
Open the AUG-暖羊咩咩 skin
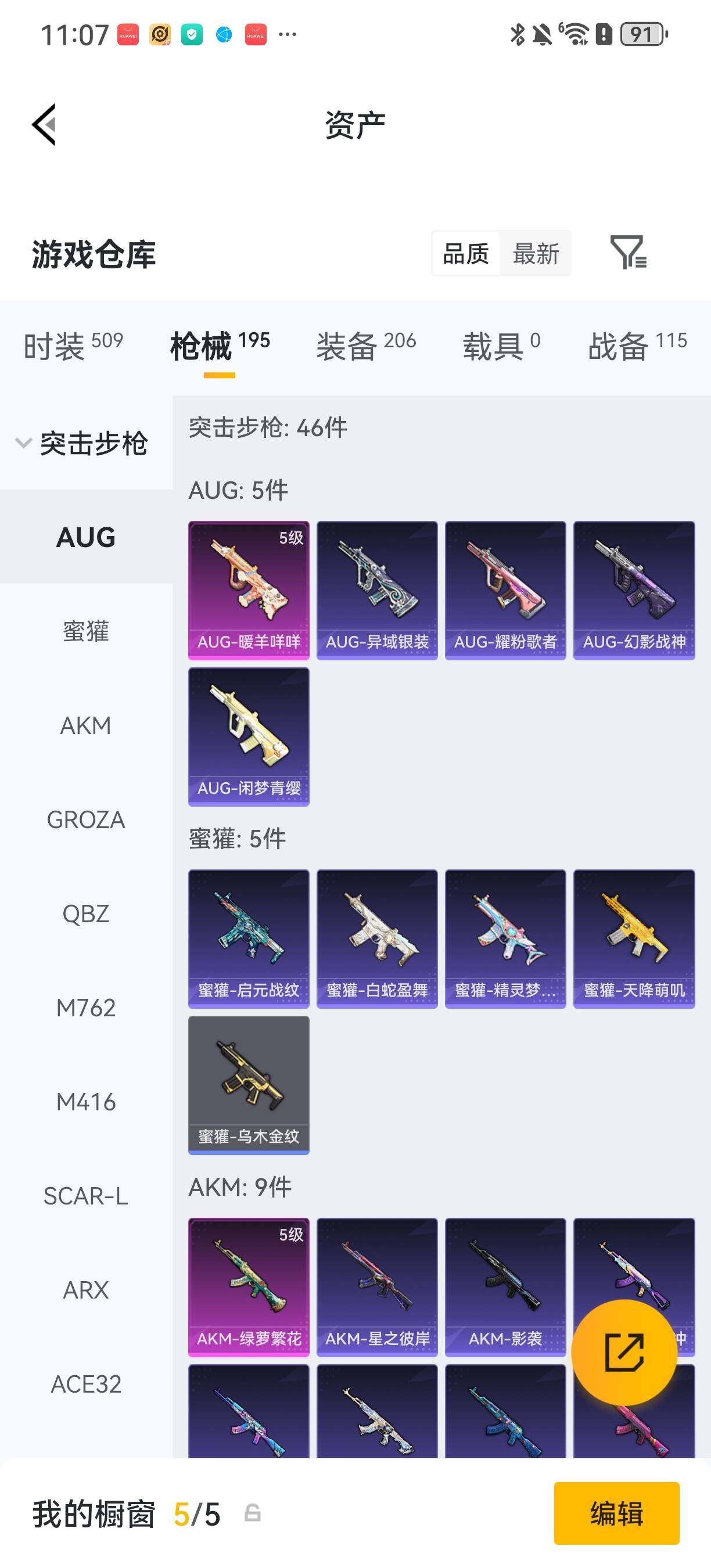click(249, 589)
